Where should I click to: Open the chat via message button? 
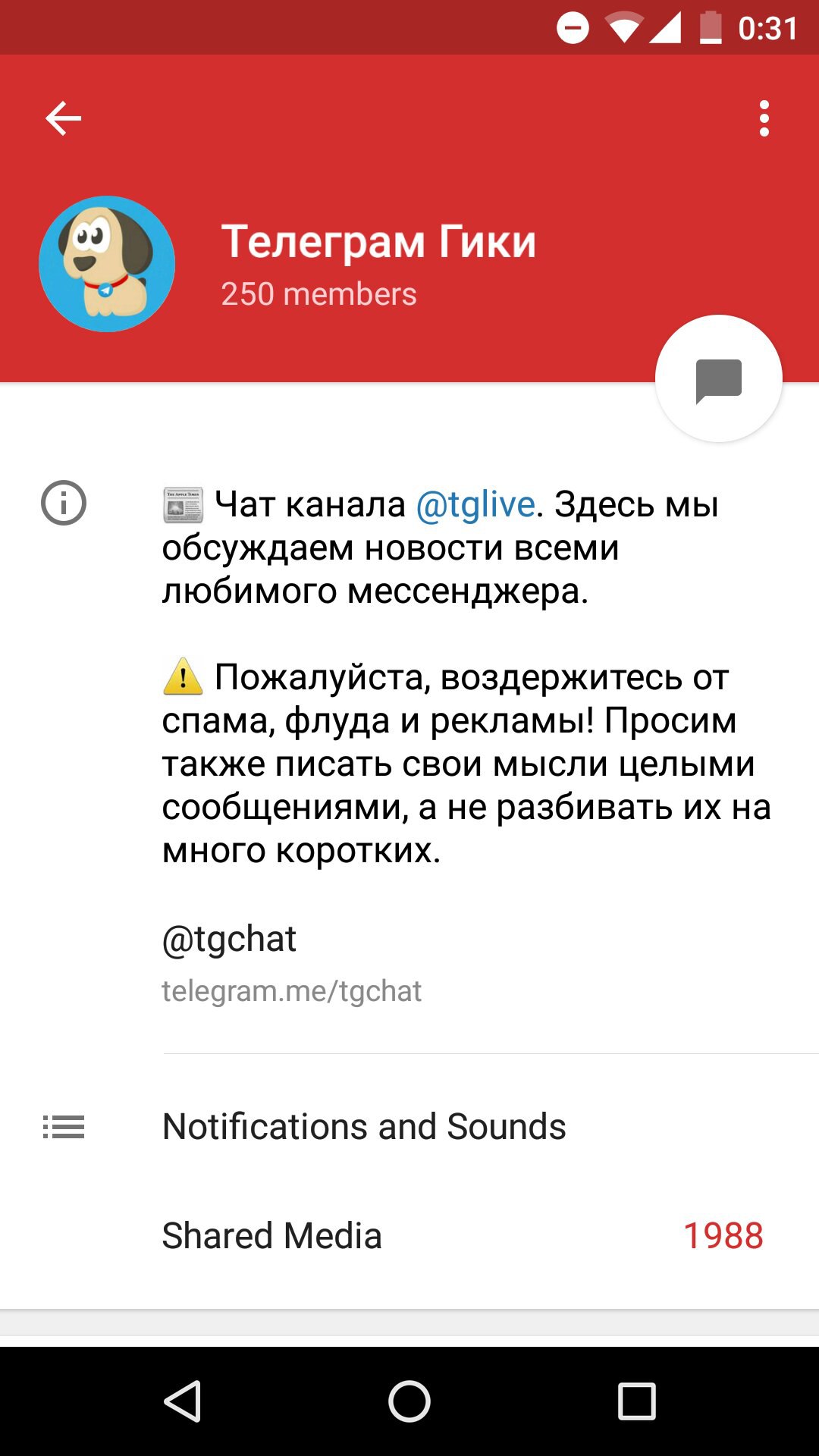coord(718,379)
